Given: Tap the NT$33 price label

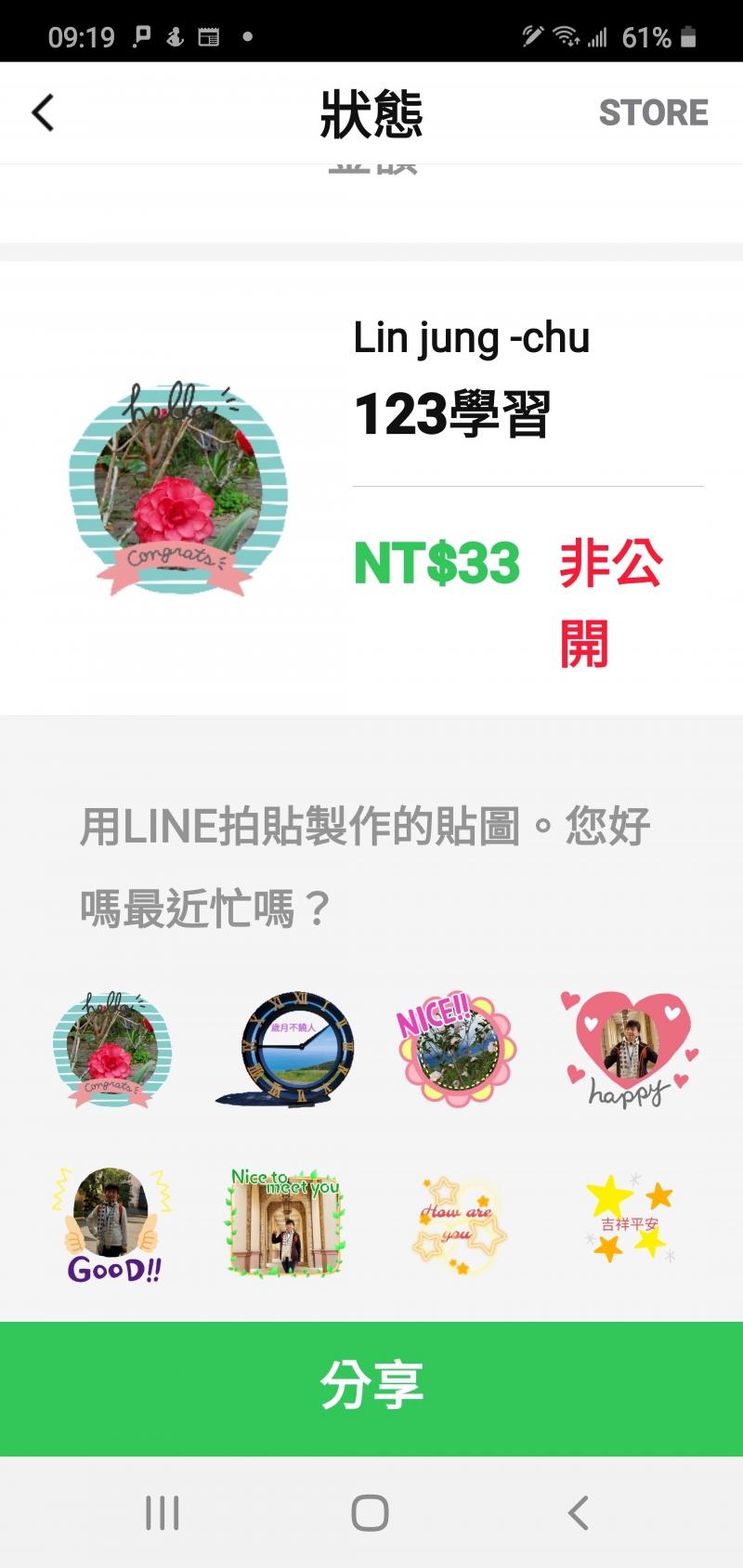Looking at the screenshot, I should pyautogui.click(x=437, y=562).
